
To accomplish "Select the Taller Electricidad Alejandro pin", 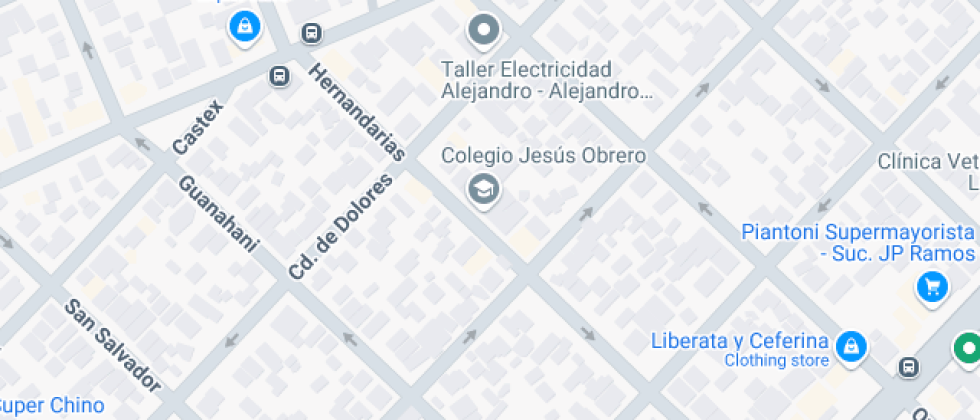I will [484, 30].
